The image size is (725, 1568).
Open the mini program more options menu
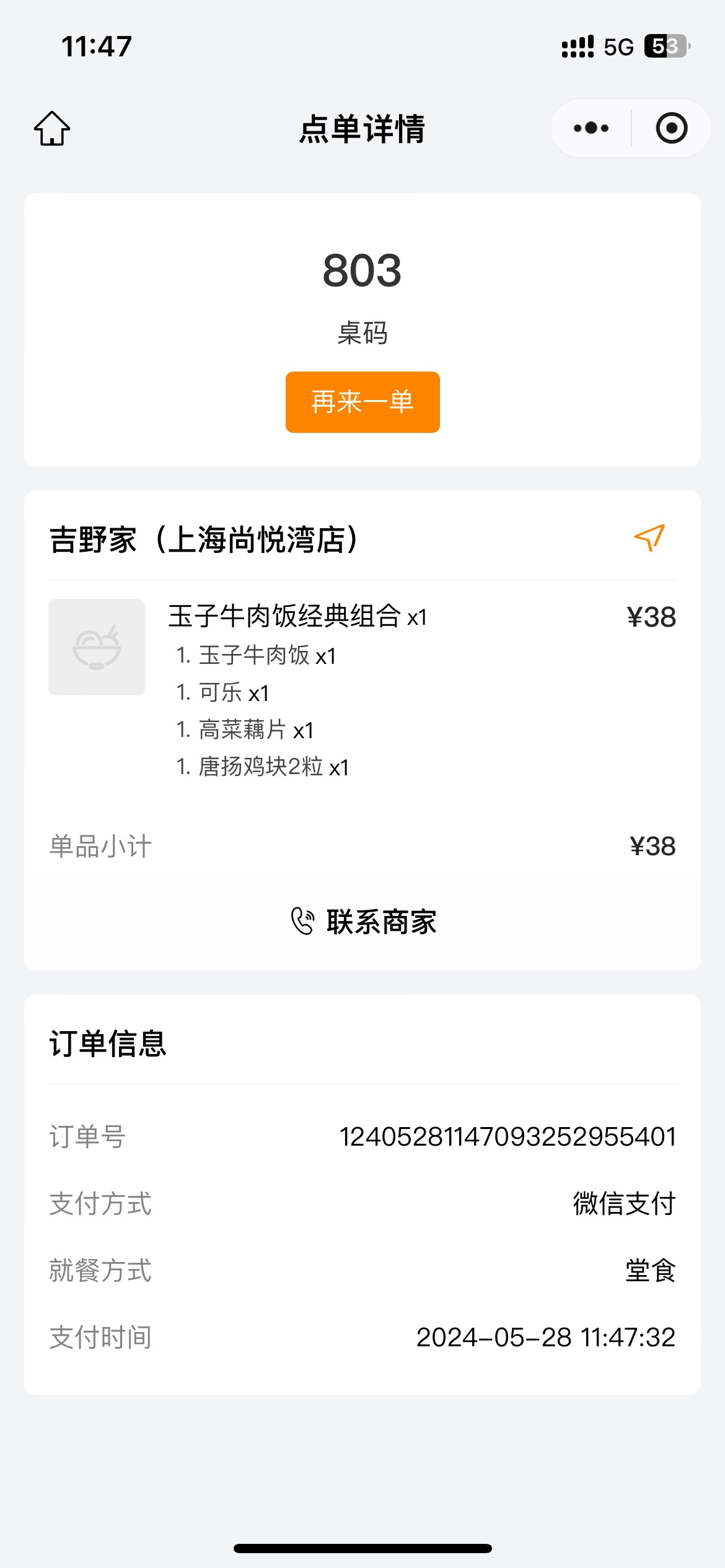tap(591, 128)
